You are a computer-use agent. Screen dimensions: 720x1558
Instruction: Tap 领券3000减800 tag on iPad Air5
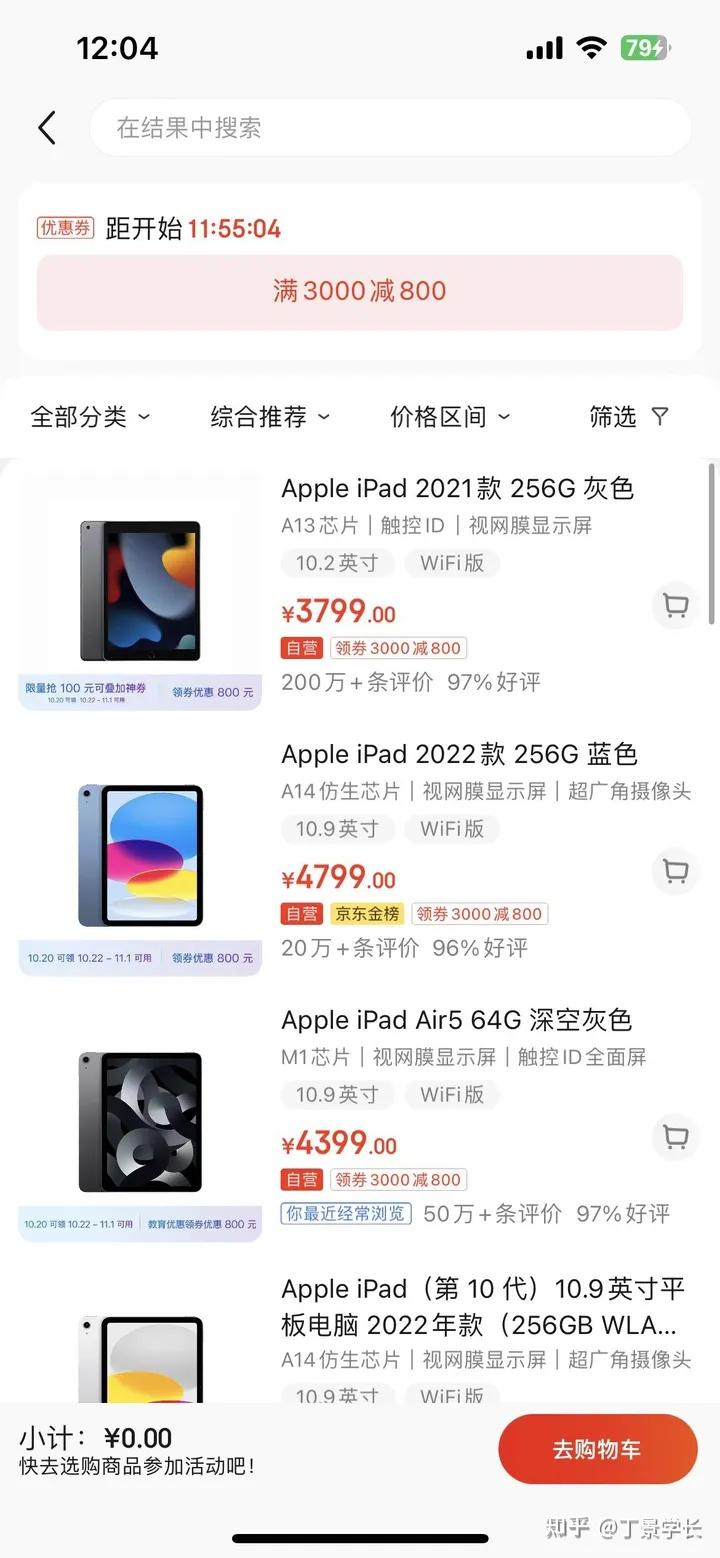pos(398,1179)
